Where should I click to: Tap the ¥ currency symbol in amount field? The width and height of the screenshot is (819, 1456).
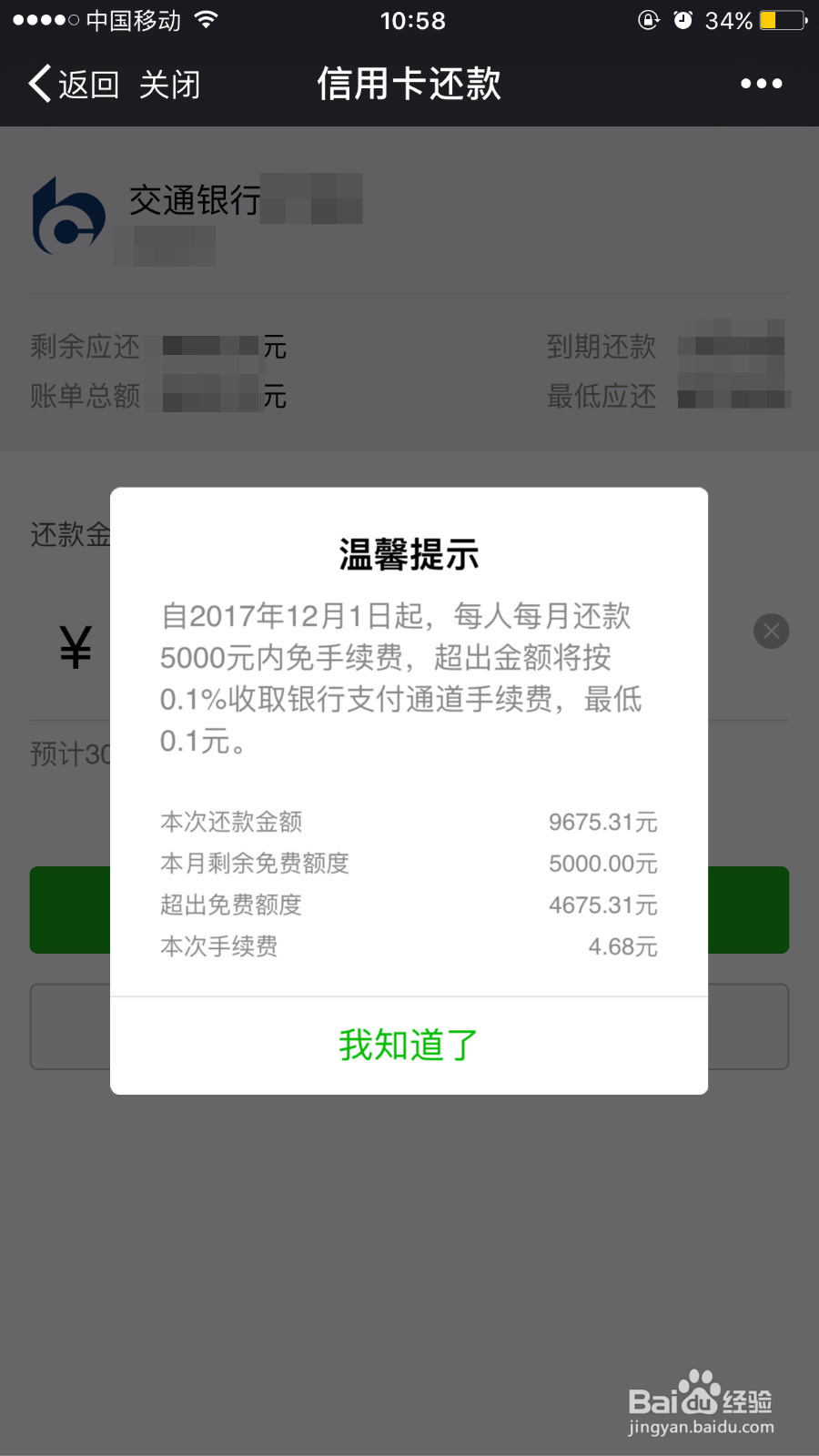pos(74,646)
